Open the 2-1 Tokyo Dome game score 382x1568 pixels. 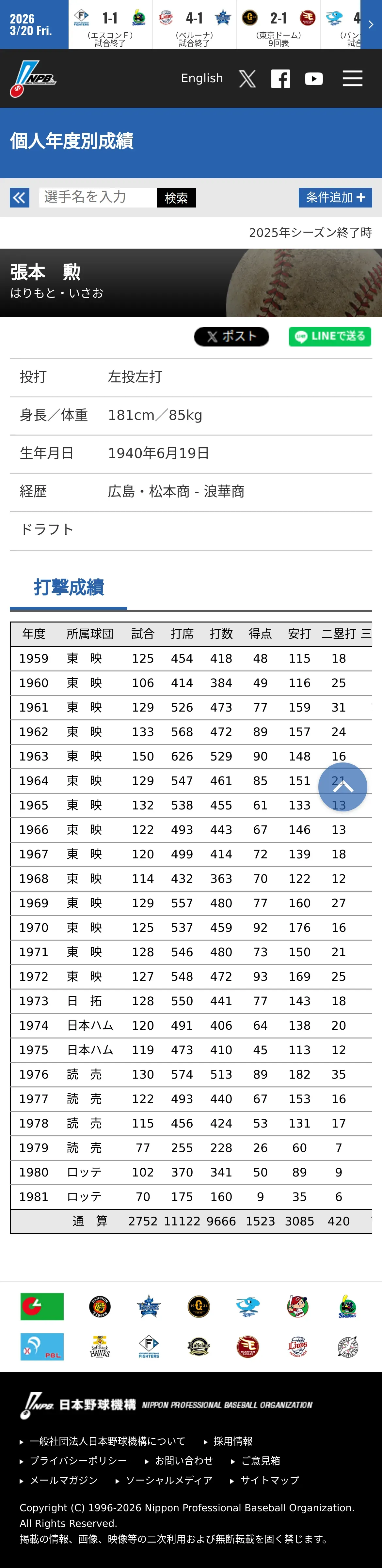[x=279, y=24]
